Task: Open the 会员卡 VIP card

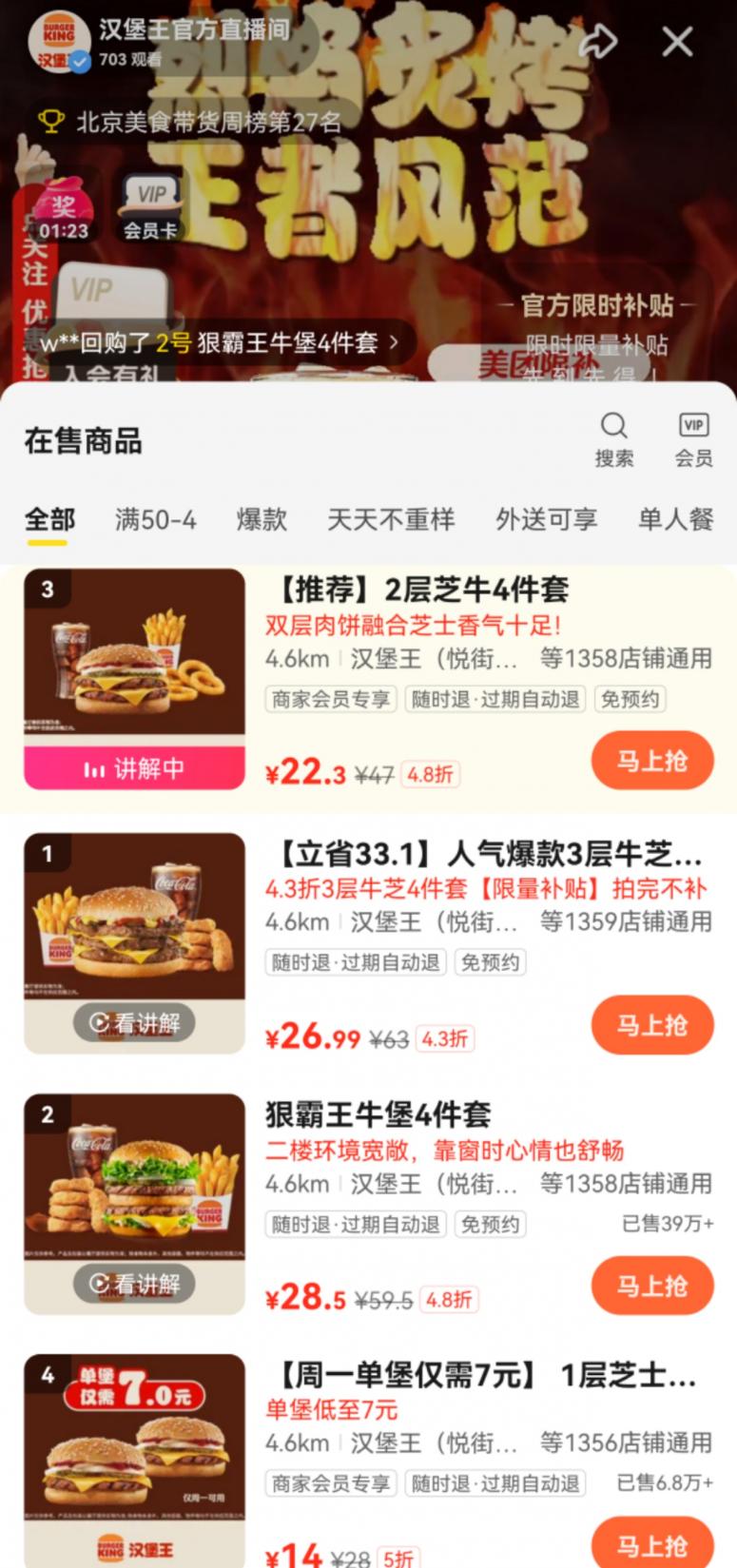Action: click(x=149, y=207)
